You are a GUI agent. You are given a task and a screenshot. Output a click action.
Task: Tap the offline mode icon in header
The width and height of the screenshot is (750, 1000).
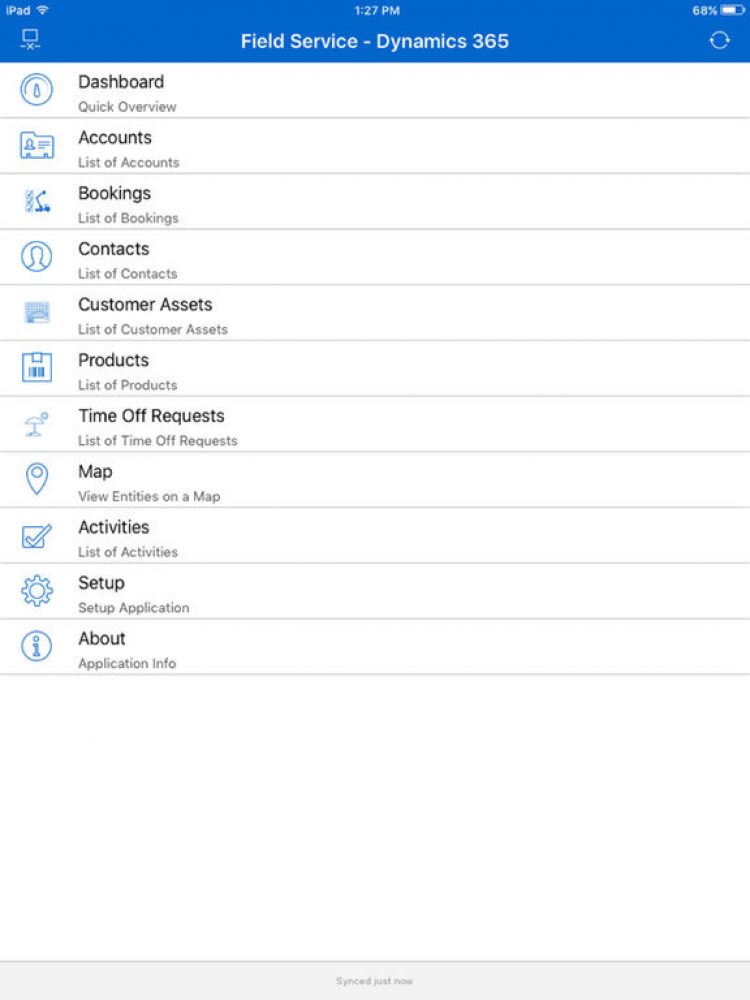(x=30, y=41)
